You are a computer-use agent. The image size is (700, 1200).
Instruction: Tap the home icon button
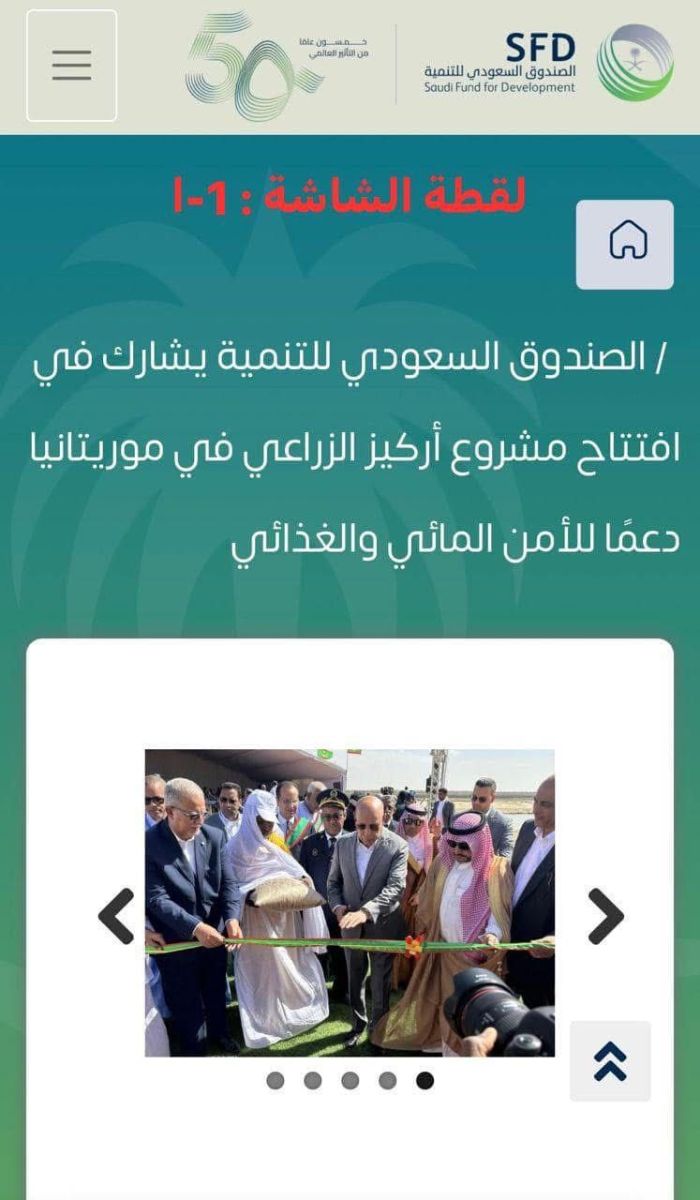tap(625, 244)
